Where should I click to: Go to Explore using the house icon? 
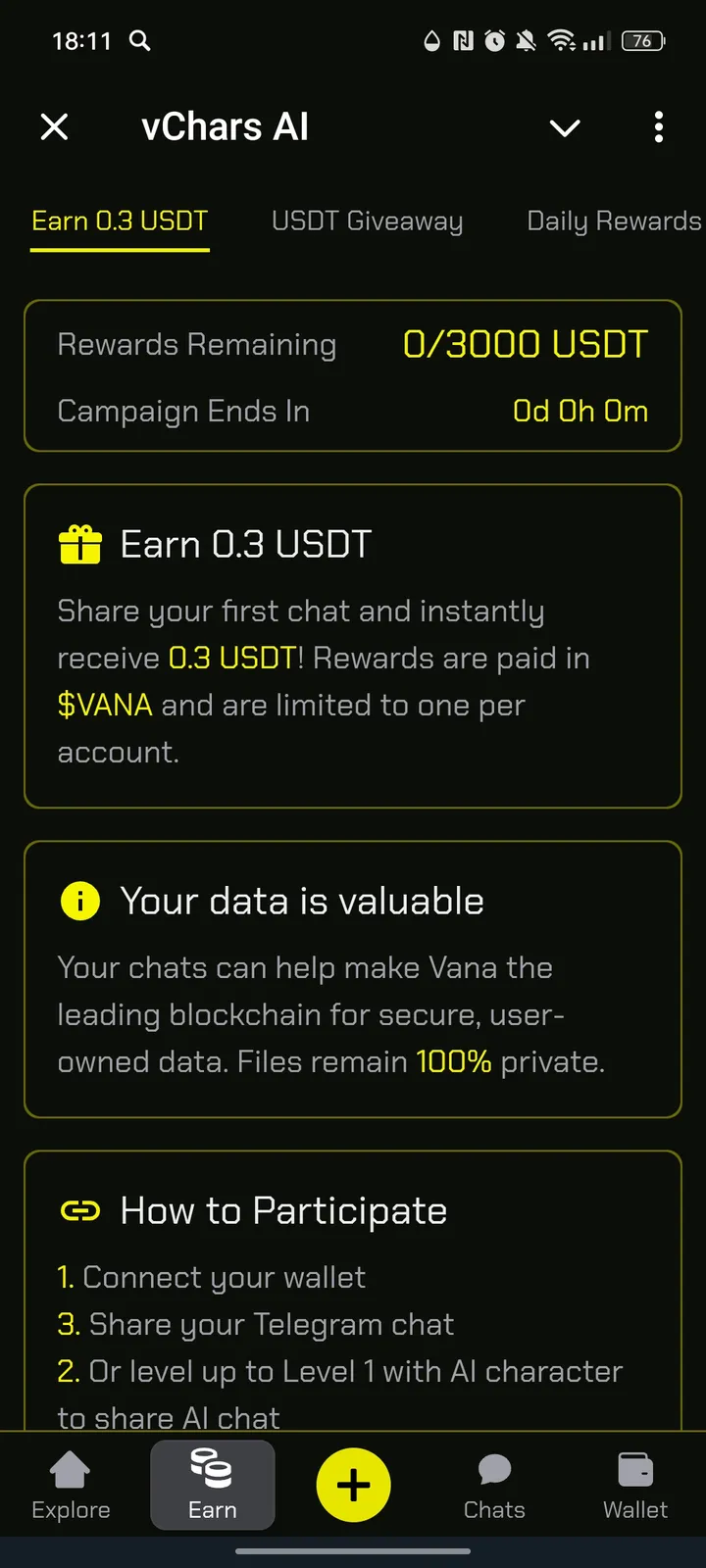[x=70, y=1470]
